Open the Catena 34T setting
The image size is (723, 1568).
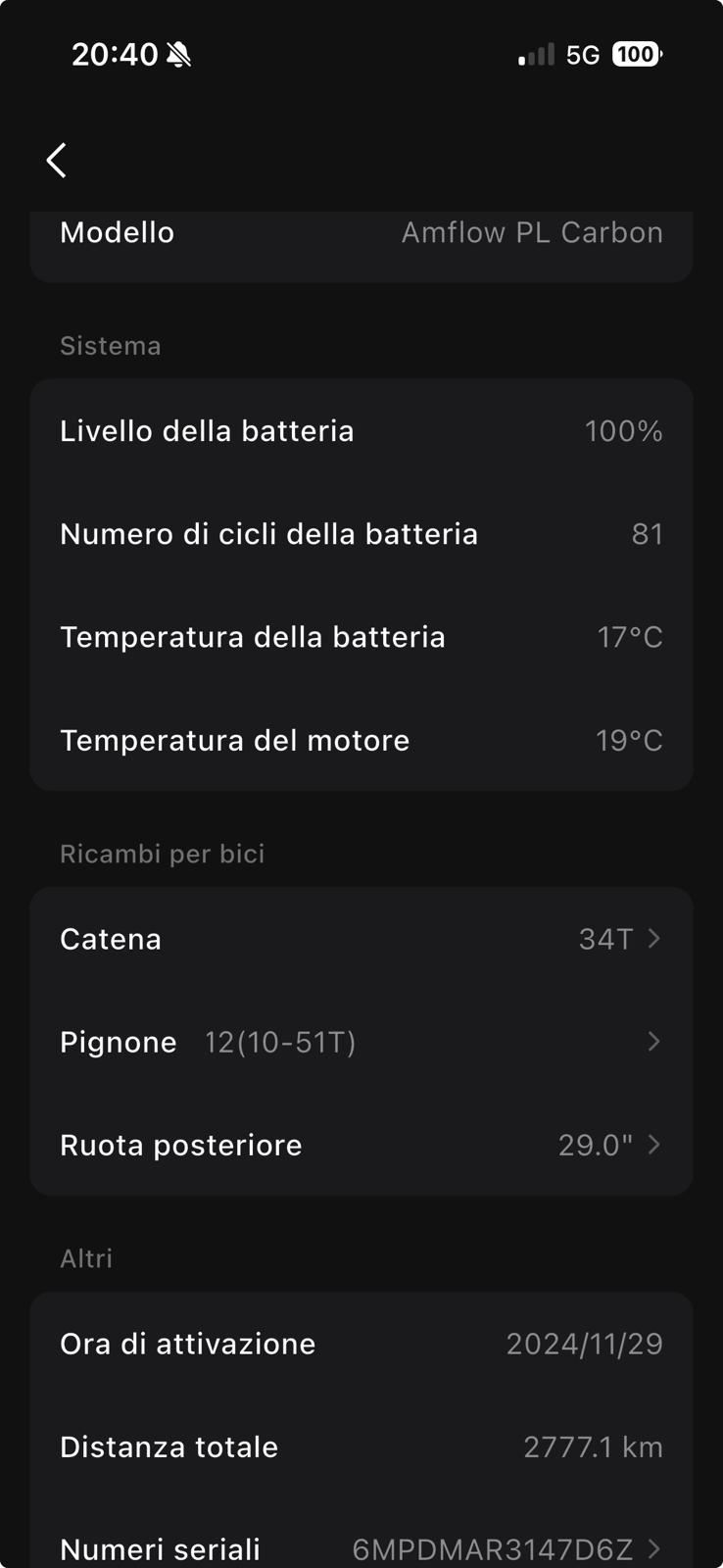361,939
